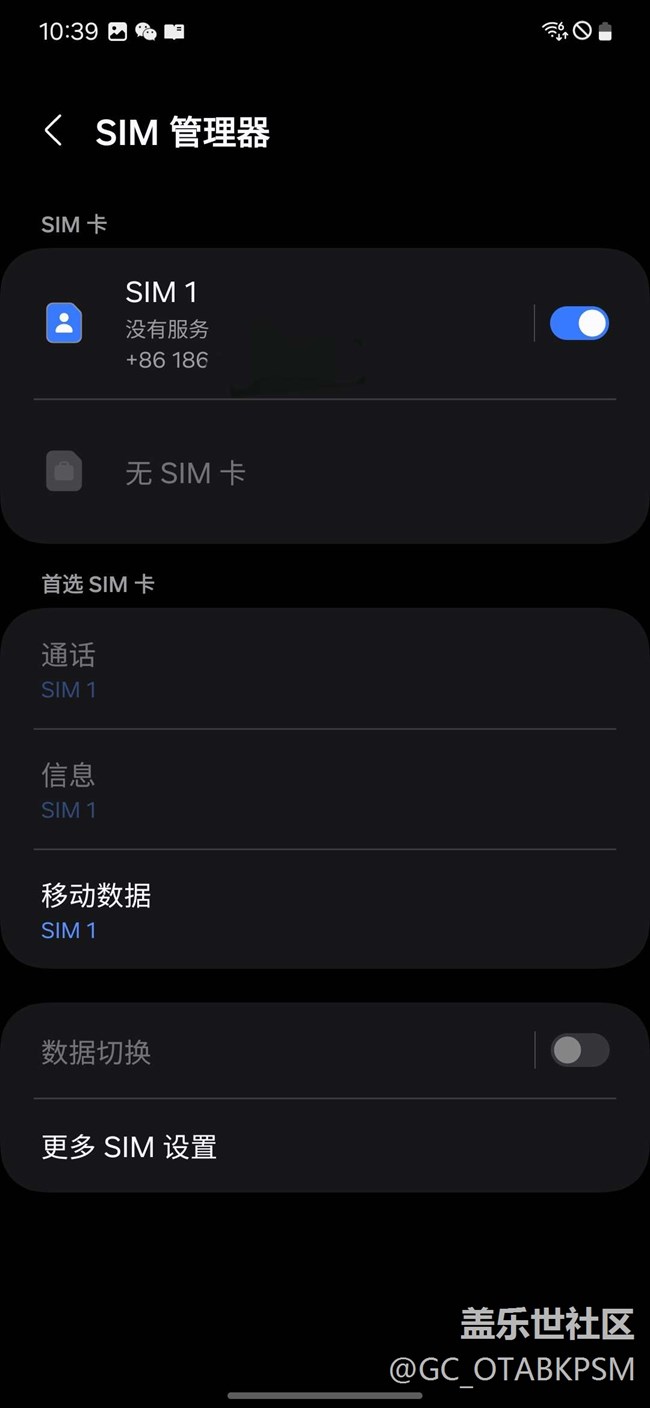The height and width of the screenshot is (1408, 650).
Task: Open the SIM 1 card details
Action: [x=270, y=324]
